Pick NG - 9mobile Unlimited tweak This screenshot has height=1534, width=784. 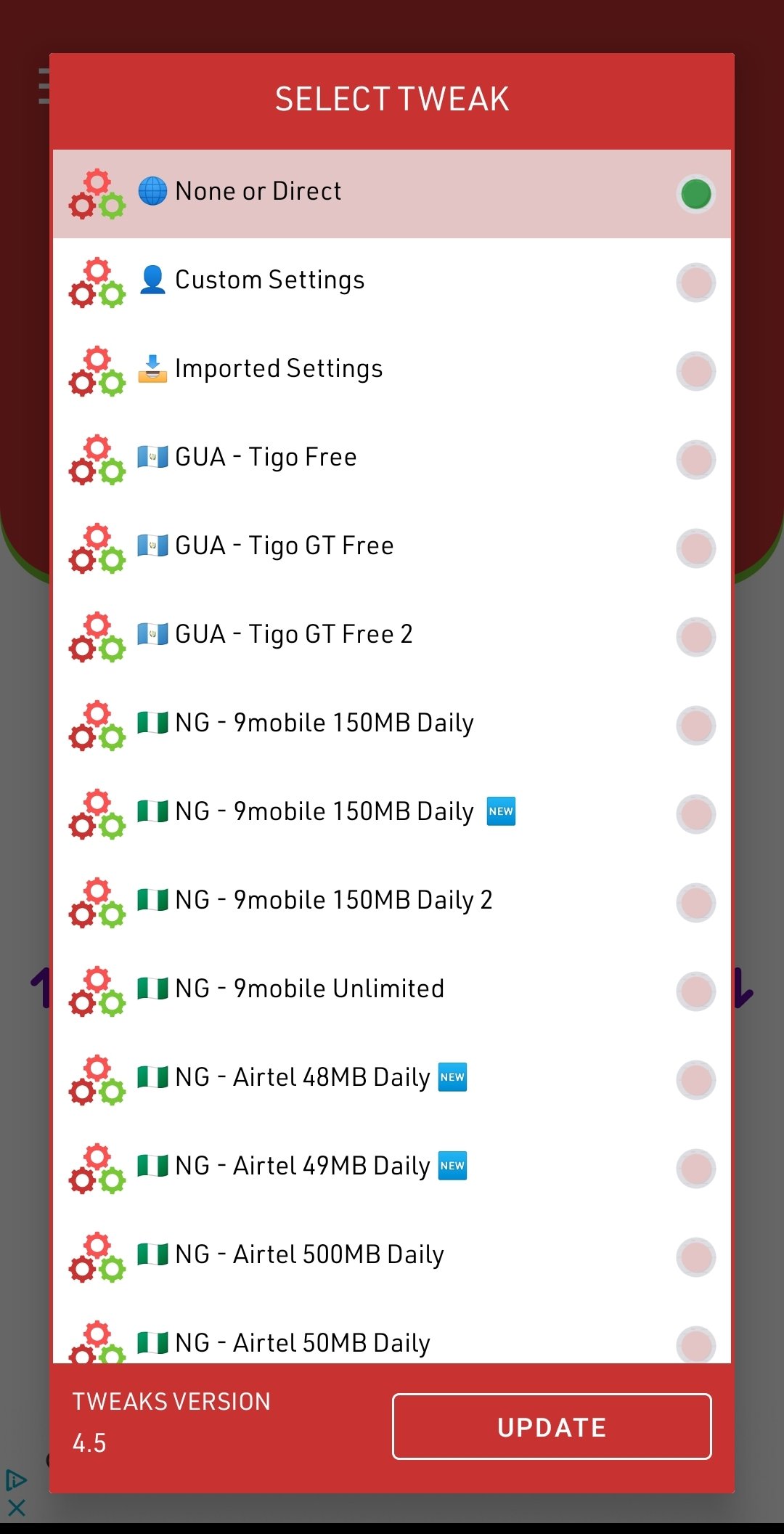pyautogui.click(x=392, y=991)
